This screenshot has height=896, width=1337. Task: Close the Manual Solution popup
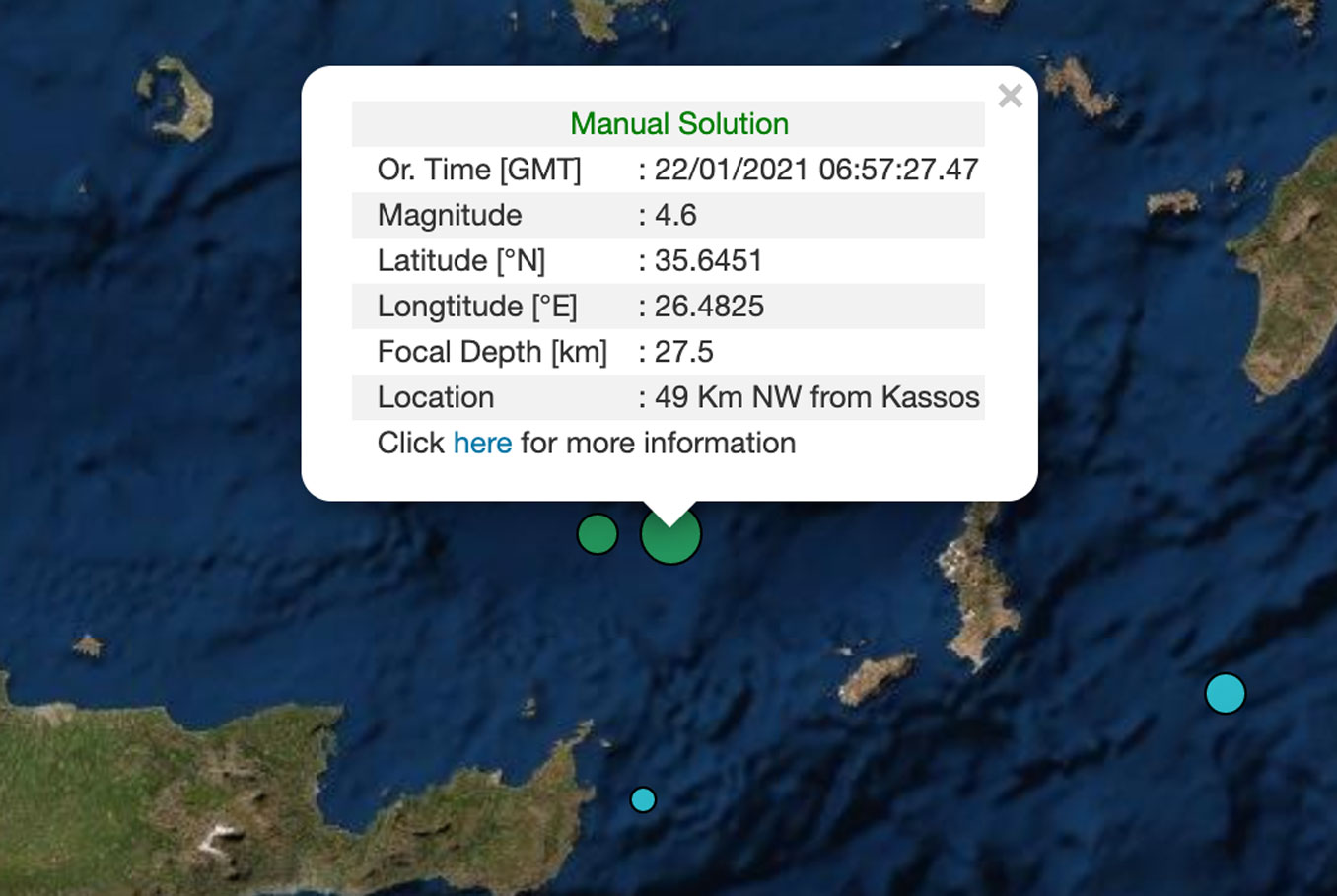click(x=1010, y=96)
